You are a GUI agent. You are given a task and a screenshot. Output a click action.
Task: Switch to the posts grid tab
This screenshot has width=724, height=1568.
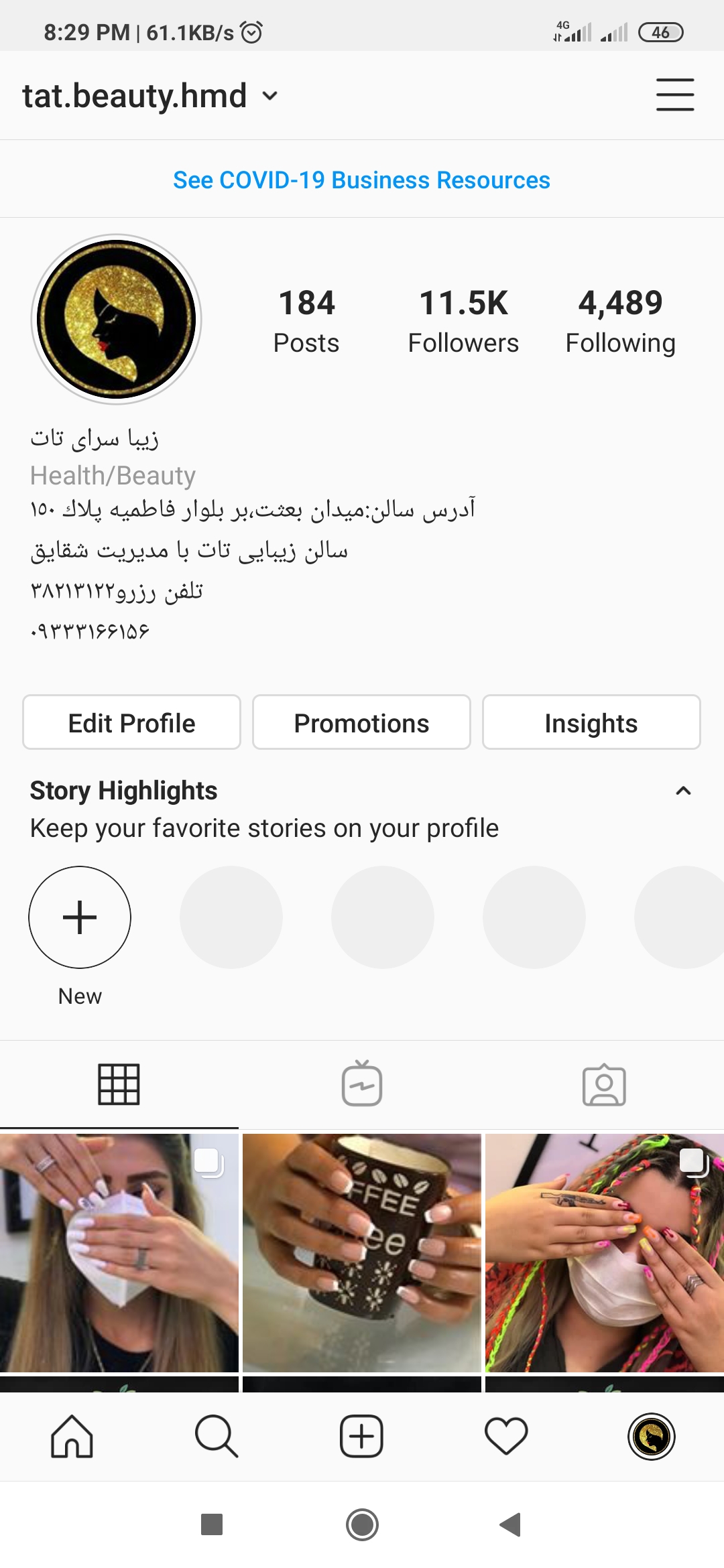pos(119,1084)
